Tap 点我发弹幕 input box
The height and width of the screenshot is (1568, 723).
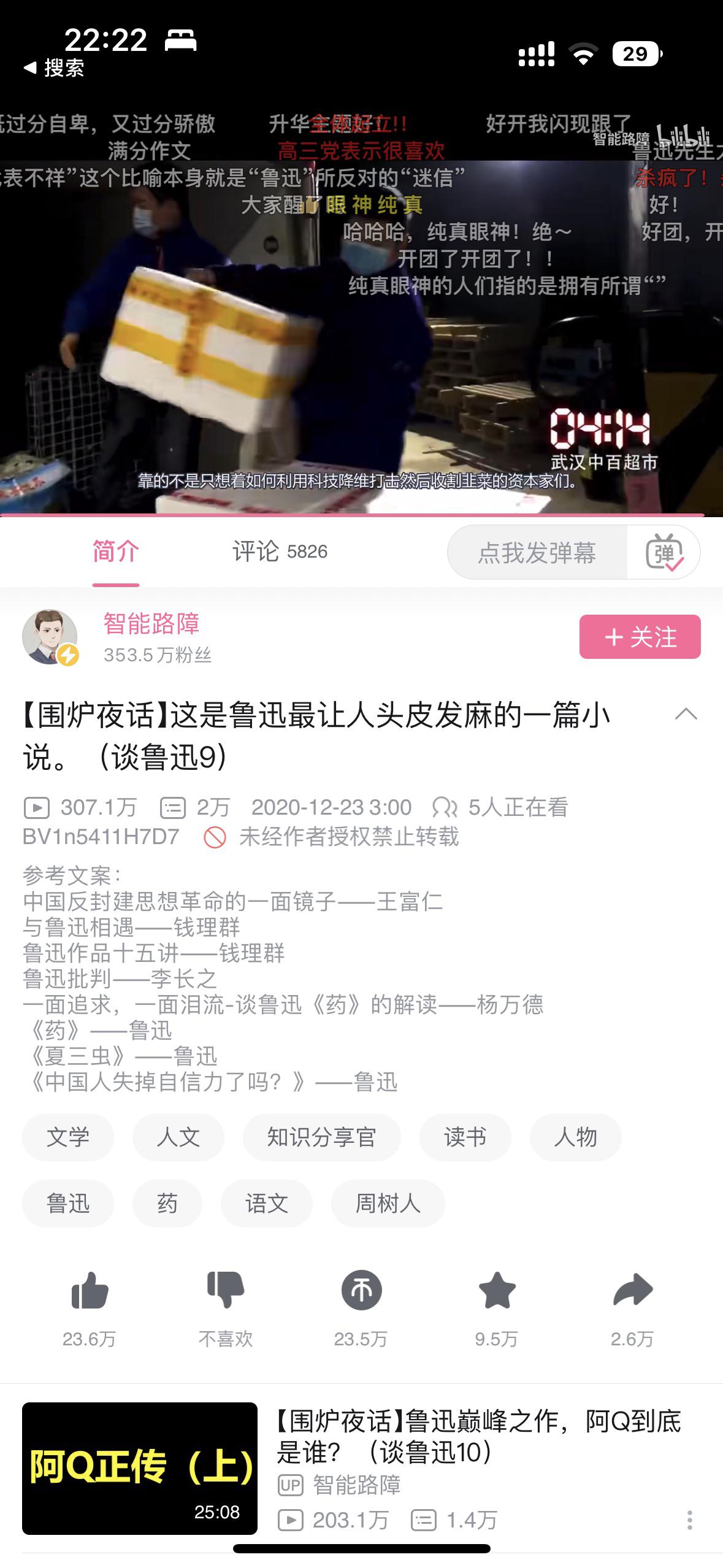537,553
